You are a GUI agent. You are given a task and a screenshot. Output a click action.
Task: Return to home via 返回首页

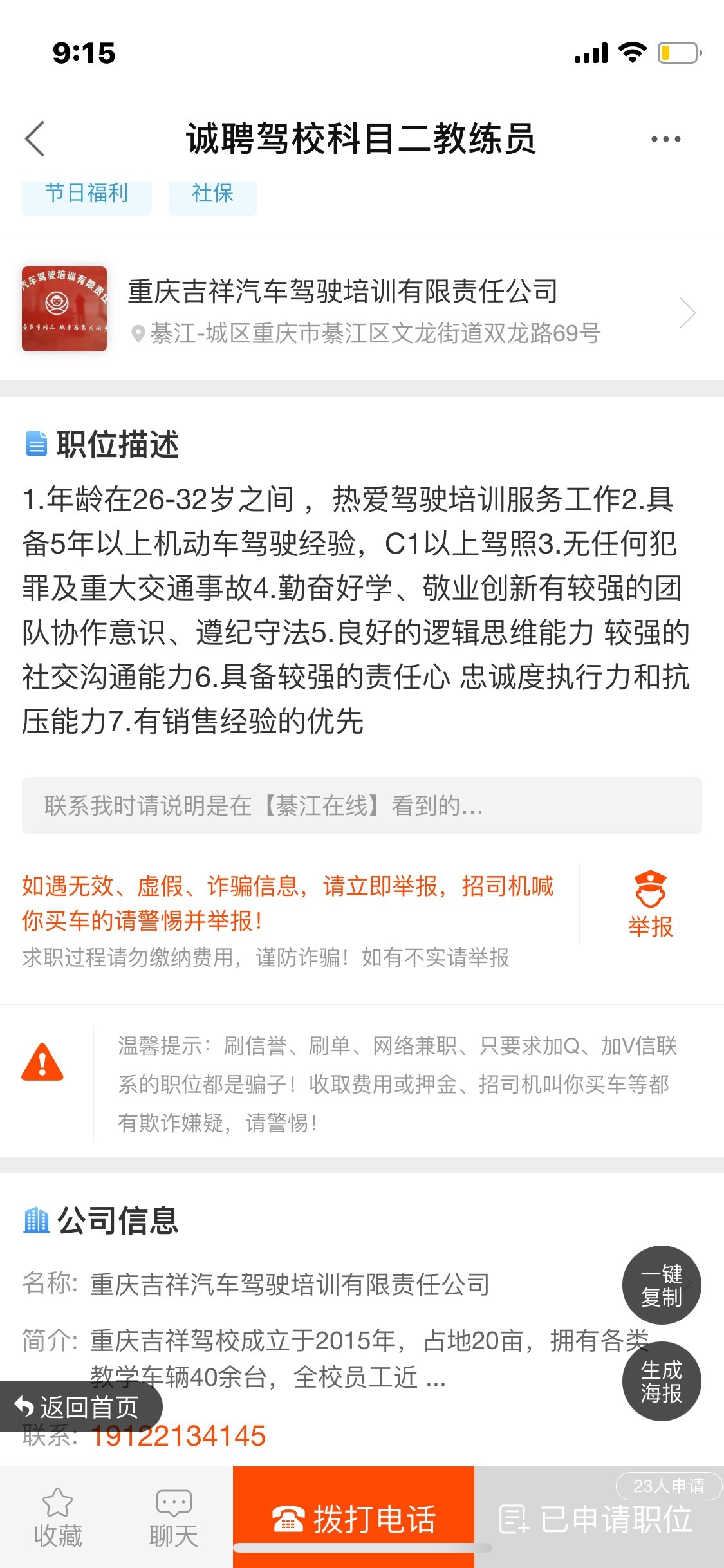[x=77, y=1407]
